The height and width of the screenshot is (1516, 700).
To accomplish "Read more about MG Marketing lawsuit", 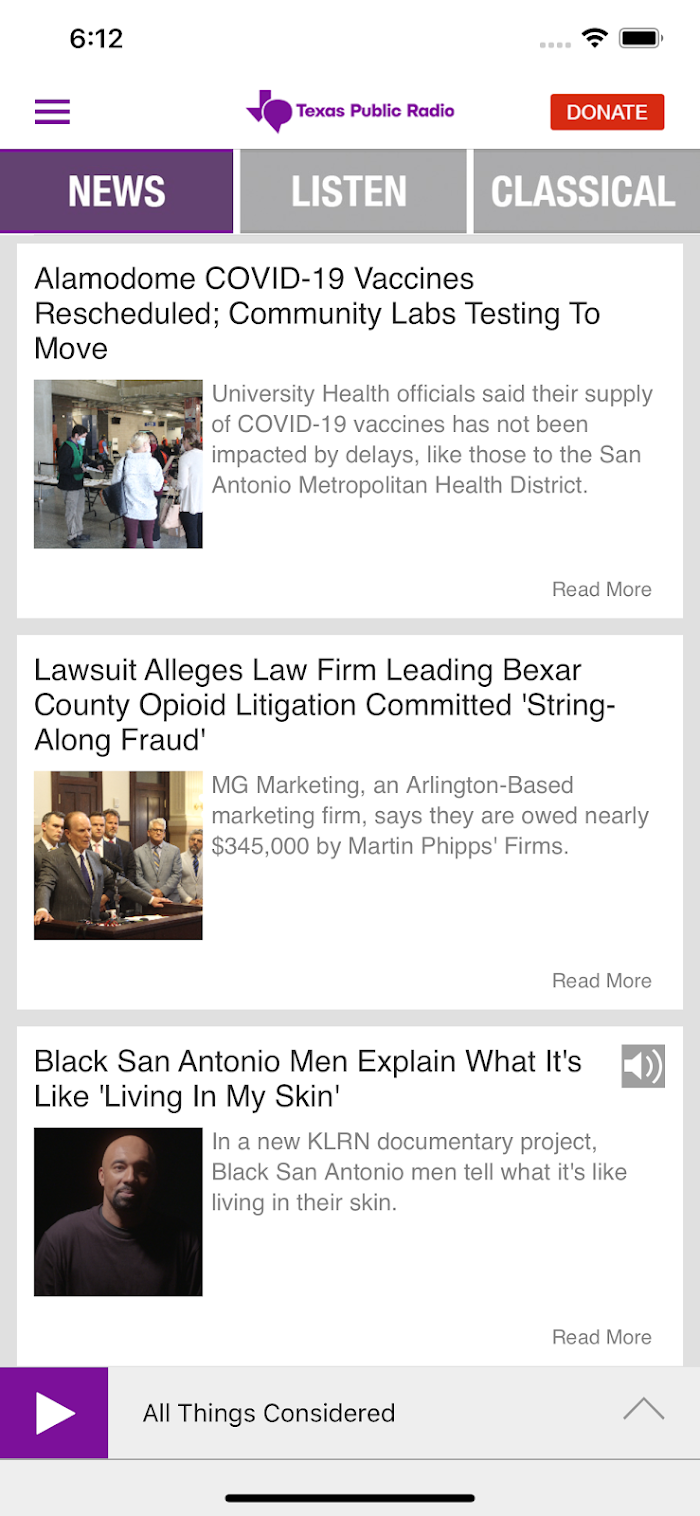I will (x=601, y=981).
